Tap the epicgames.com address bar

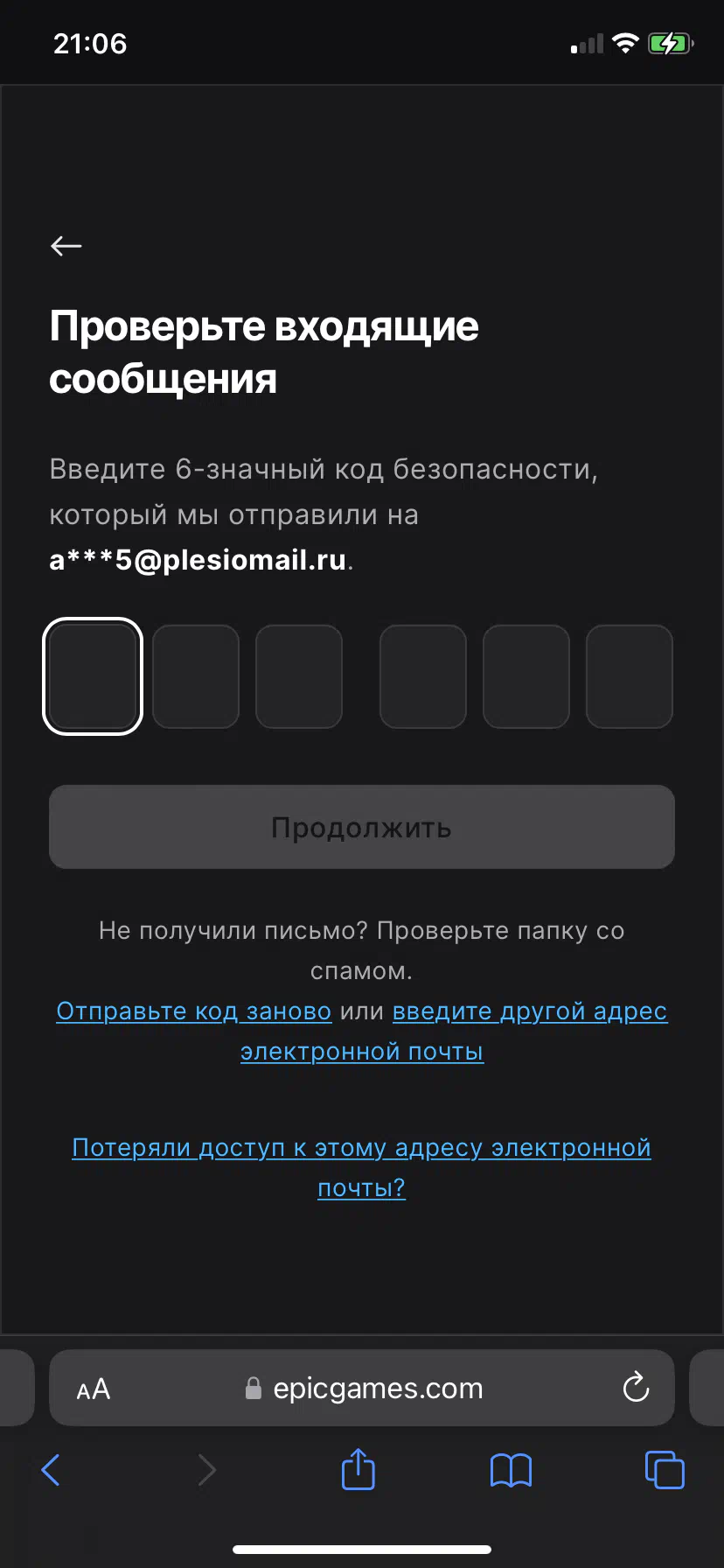pyautogui.click(x=362, y=1388)
